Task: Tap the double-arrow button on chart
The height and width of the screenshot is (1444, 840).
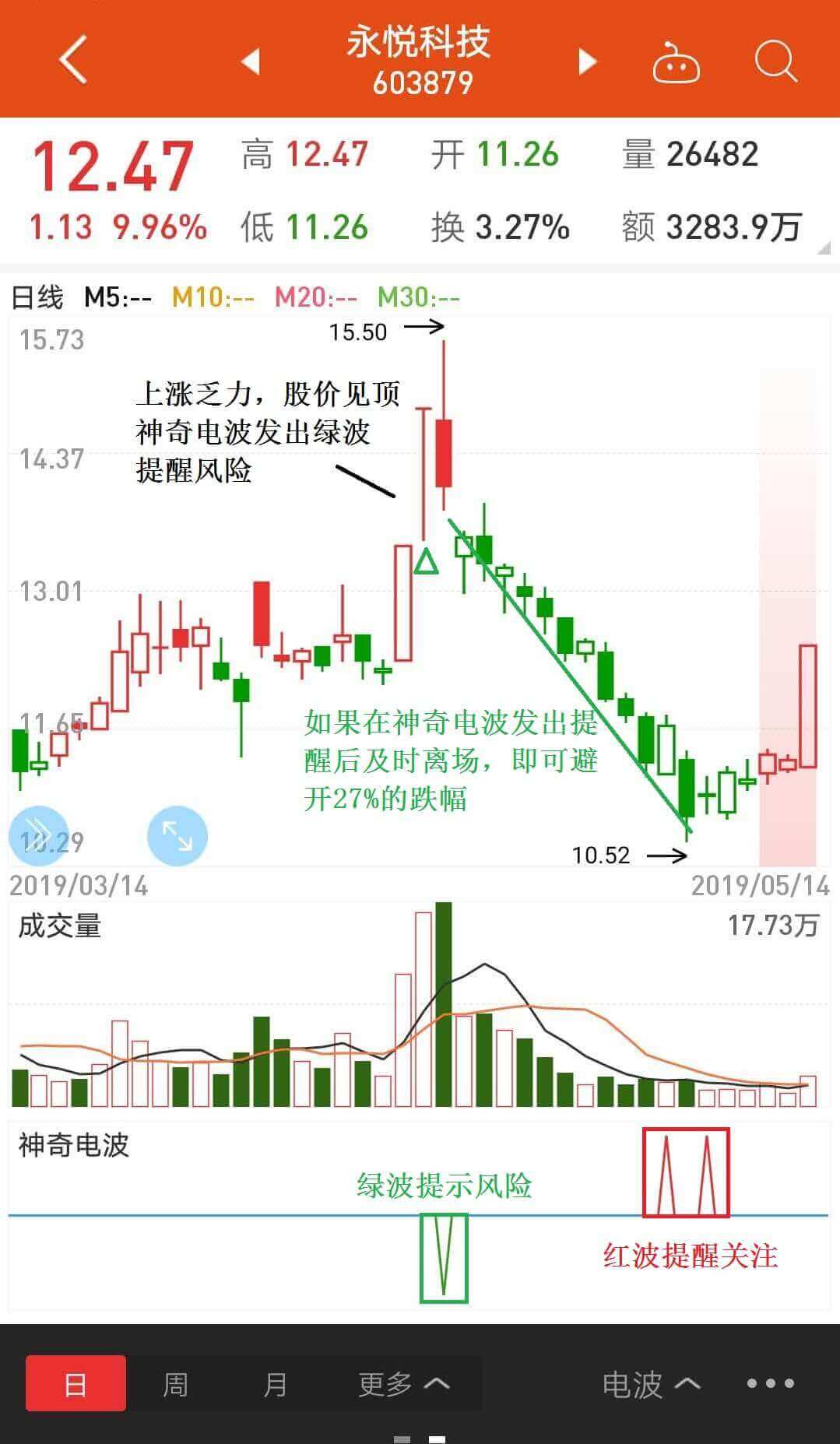Action: coord(38,837)
